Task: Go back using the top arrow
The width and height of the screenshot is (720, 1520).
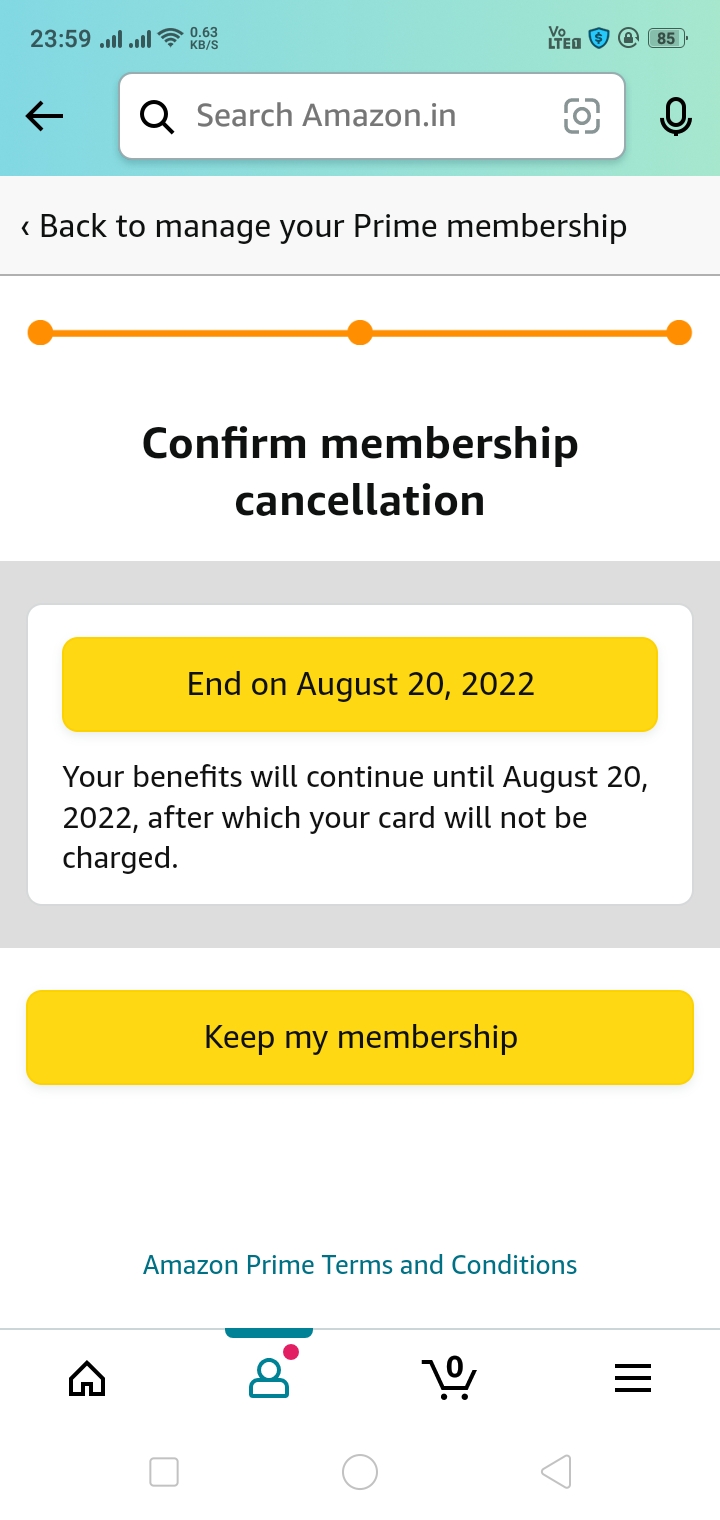Action: coord(44,117)
